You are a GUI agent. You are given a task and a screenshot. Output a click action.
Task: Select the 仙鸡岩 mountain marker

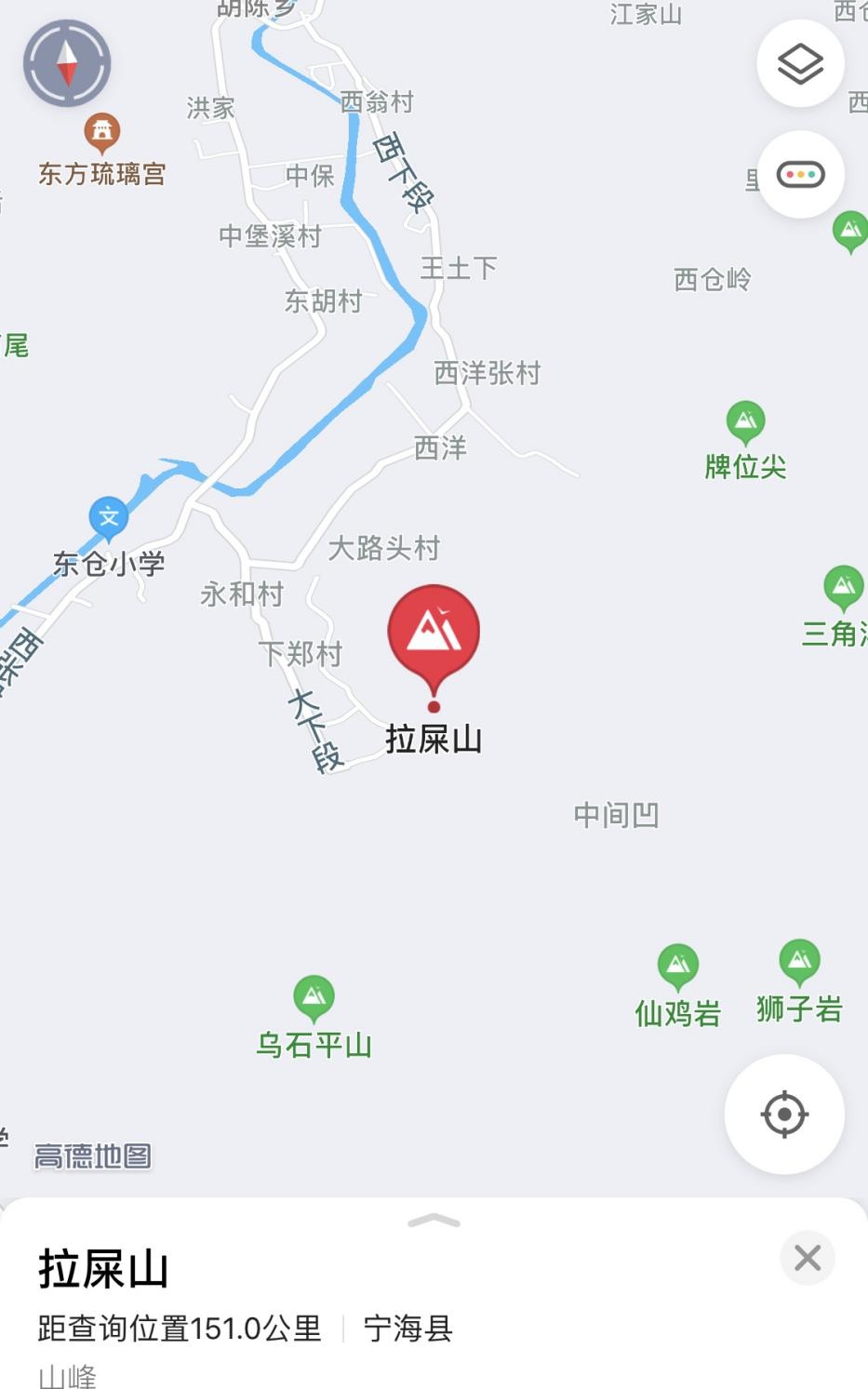(677, 967)
